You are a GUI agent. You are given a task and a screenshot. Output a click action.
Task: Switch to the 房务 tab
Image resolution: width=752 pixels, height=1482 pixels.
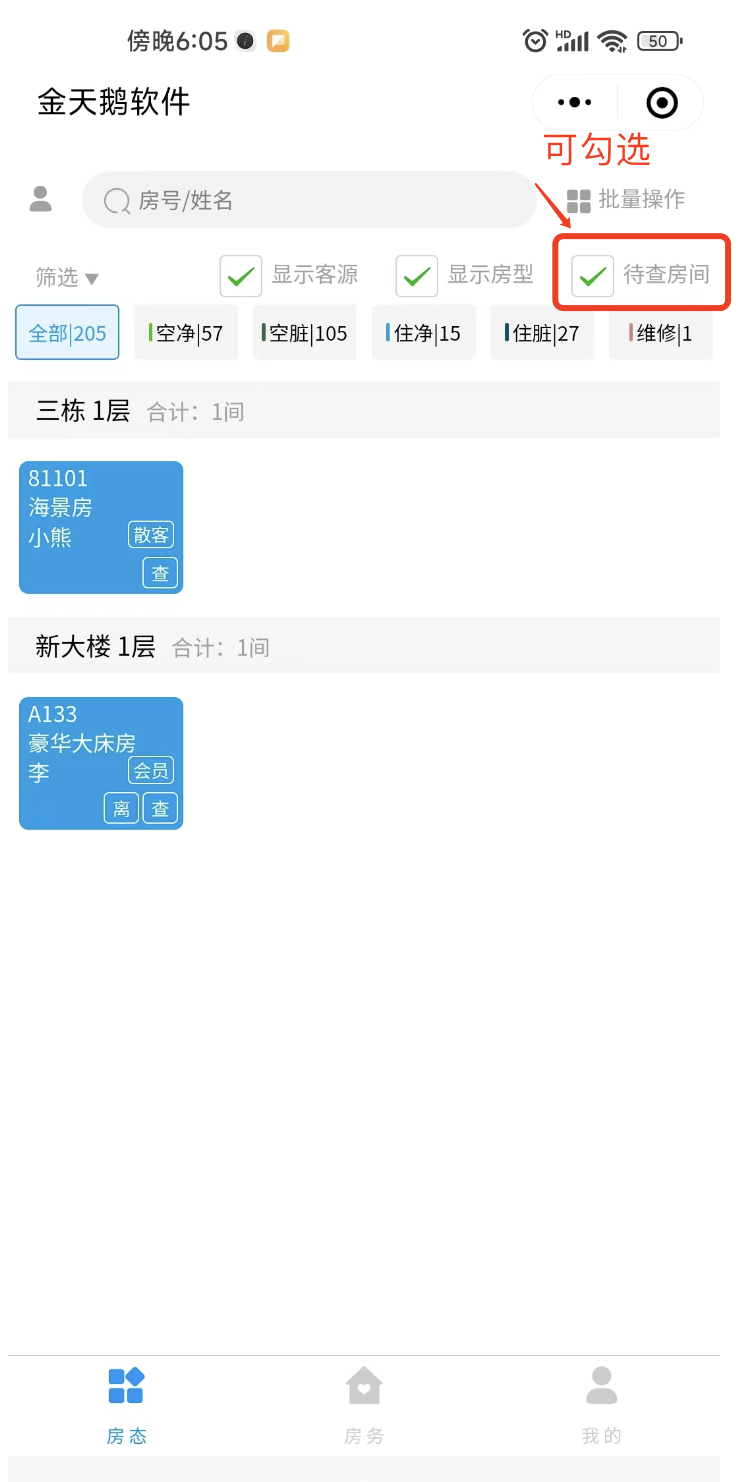tap(364, 1406)
